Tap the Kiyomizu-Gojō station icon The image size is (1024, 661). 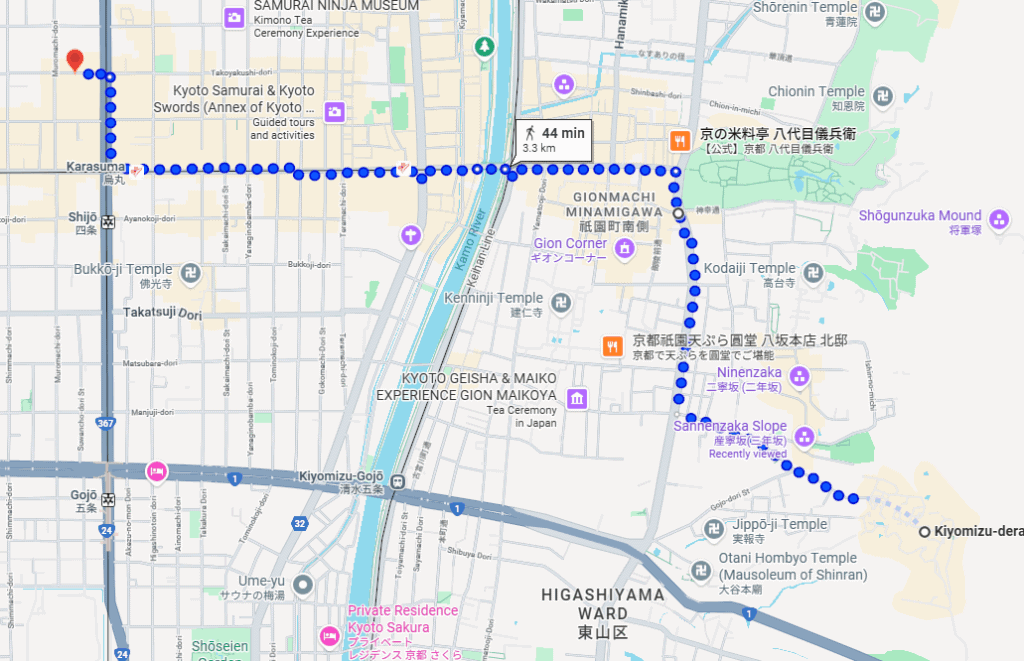pos(398,480)
